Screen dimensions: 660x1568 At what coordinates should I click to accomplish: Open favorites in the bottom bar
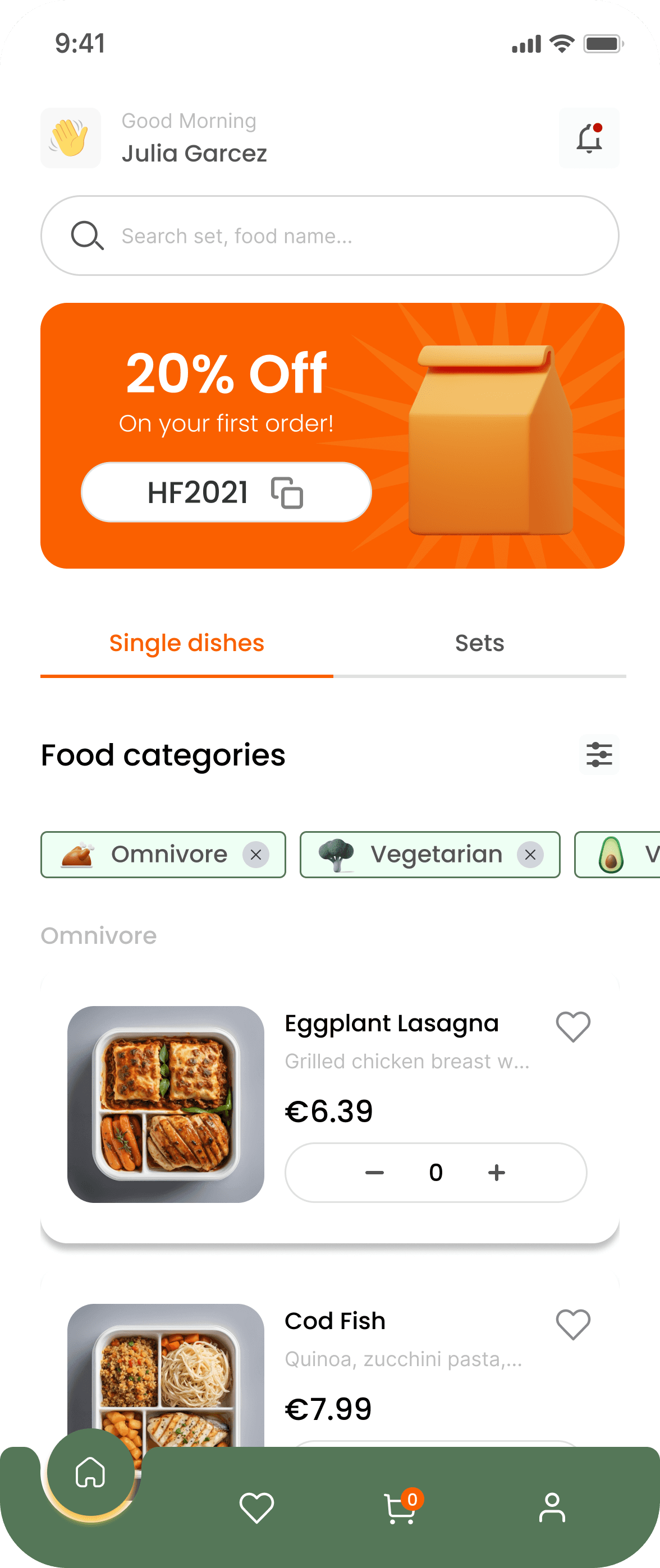click(256, 1507)
